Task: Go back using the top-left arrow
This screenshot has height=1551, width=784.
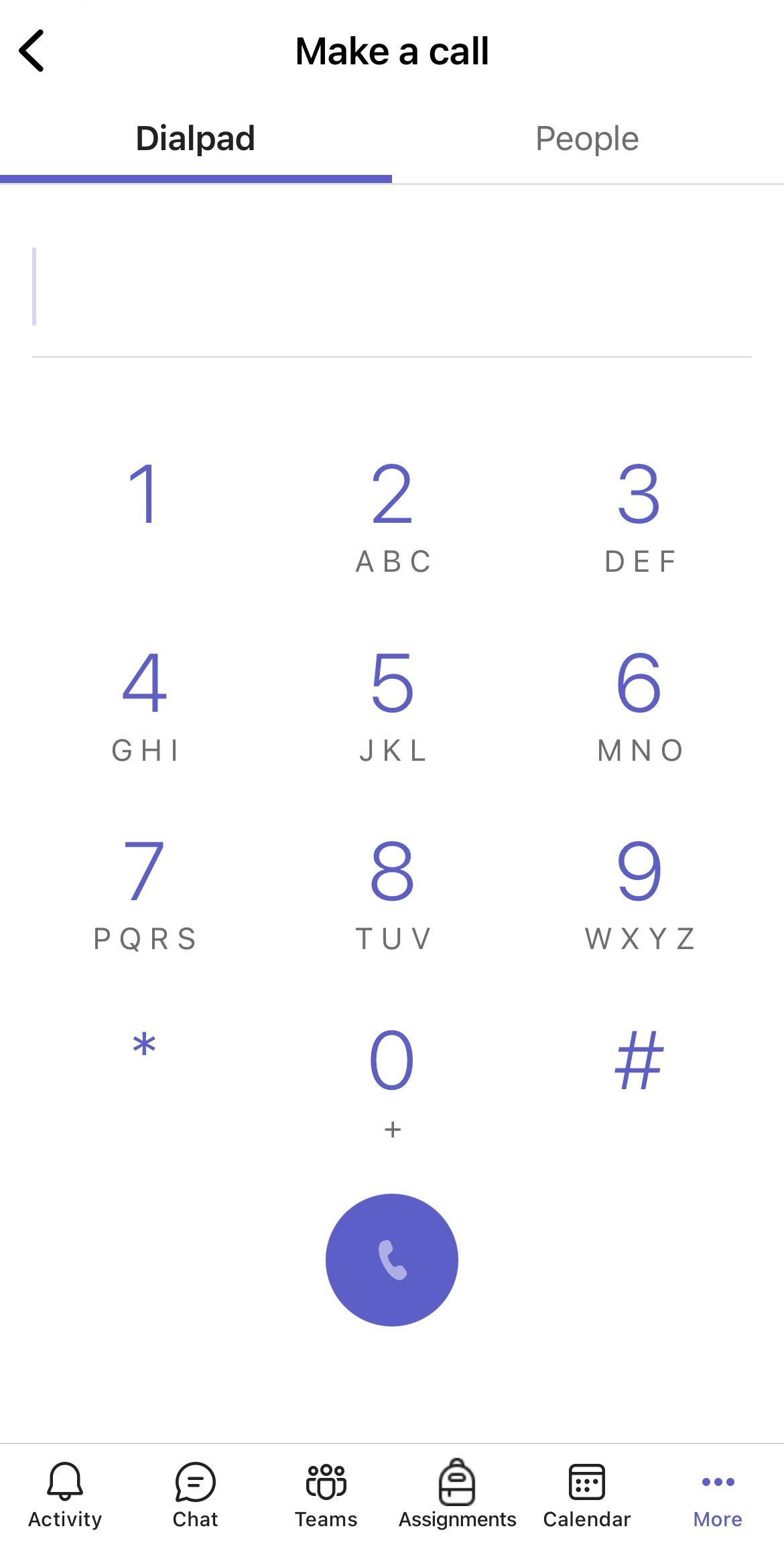Action: click(31, 50)
